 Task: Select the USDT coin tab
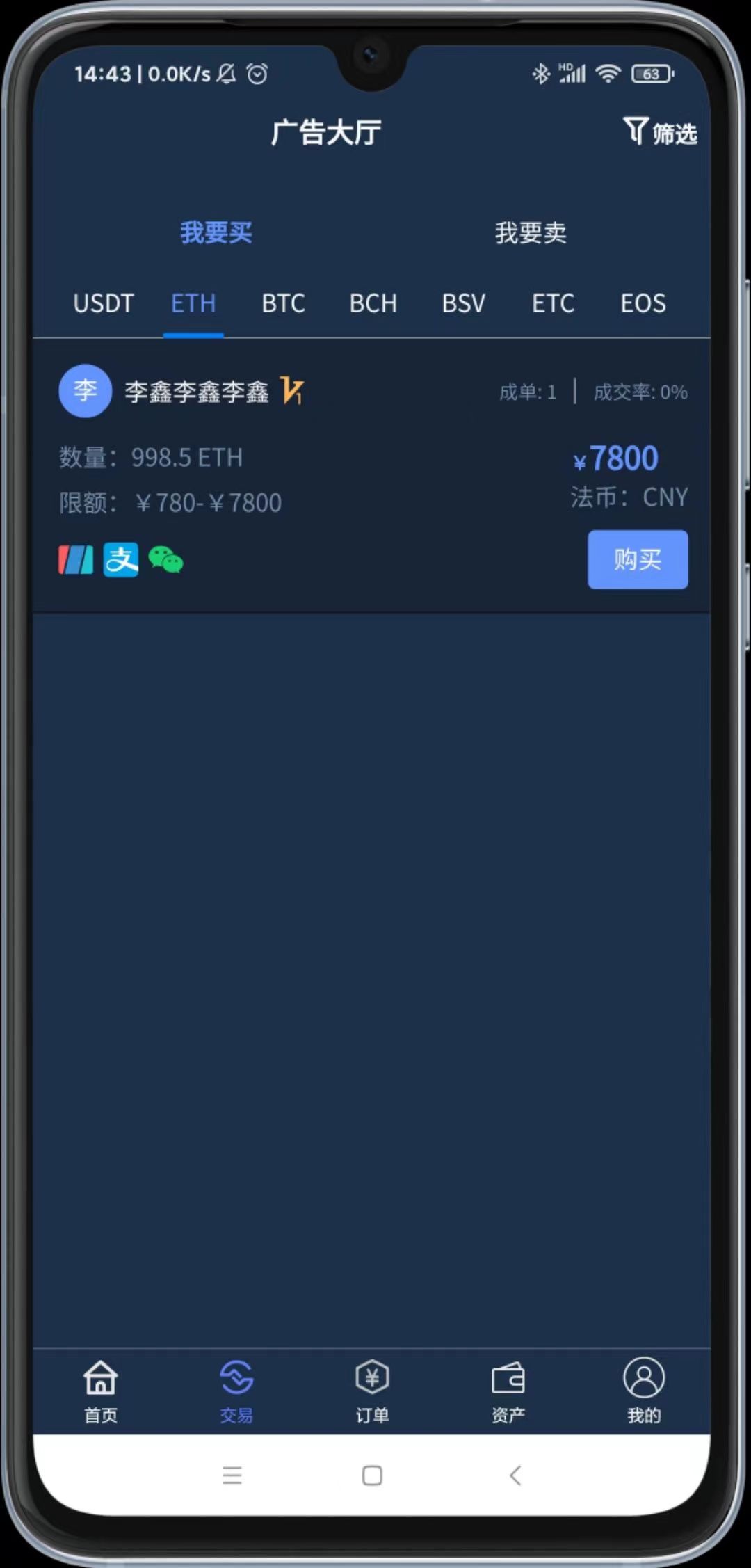(103, 303)
